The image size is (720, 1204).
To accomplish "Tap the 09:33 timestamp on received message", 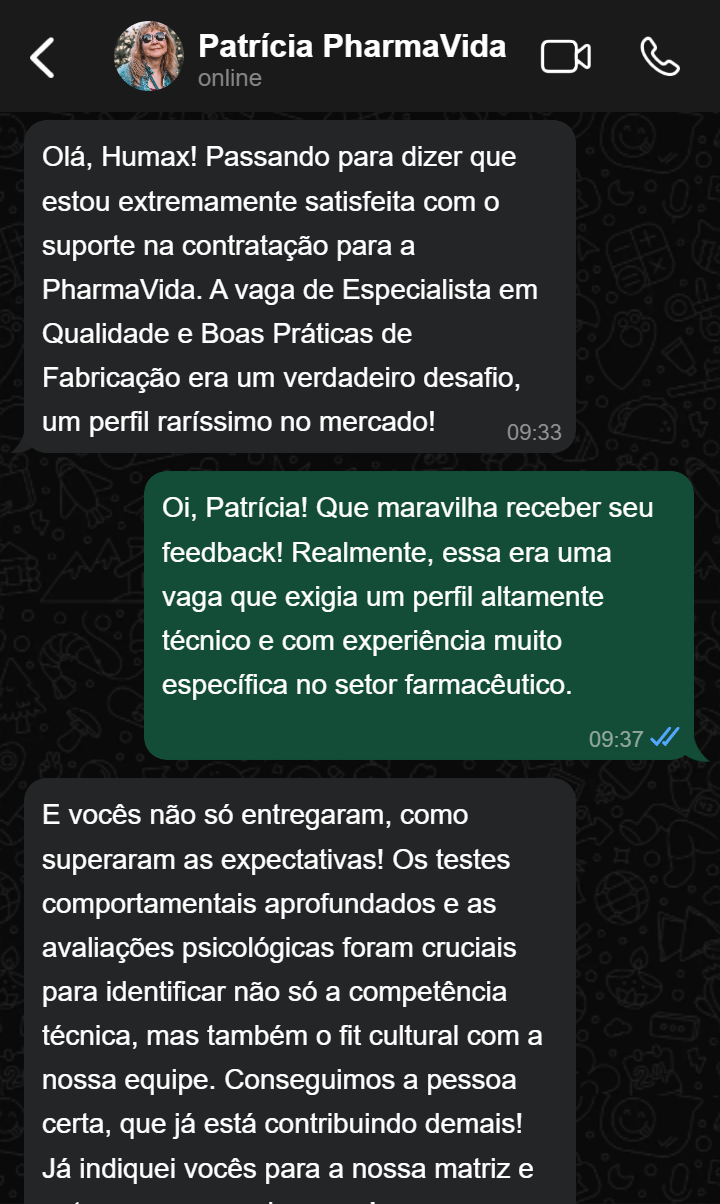I will click(x=537, y=432).
